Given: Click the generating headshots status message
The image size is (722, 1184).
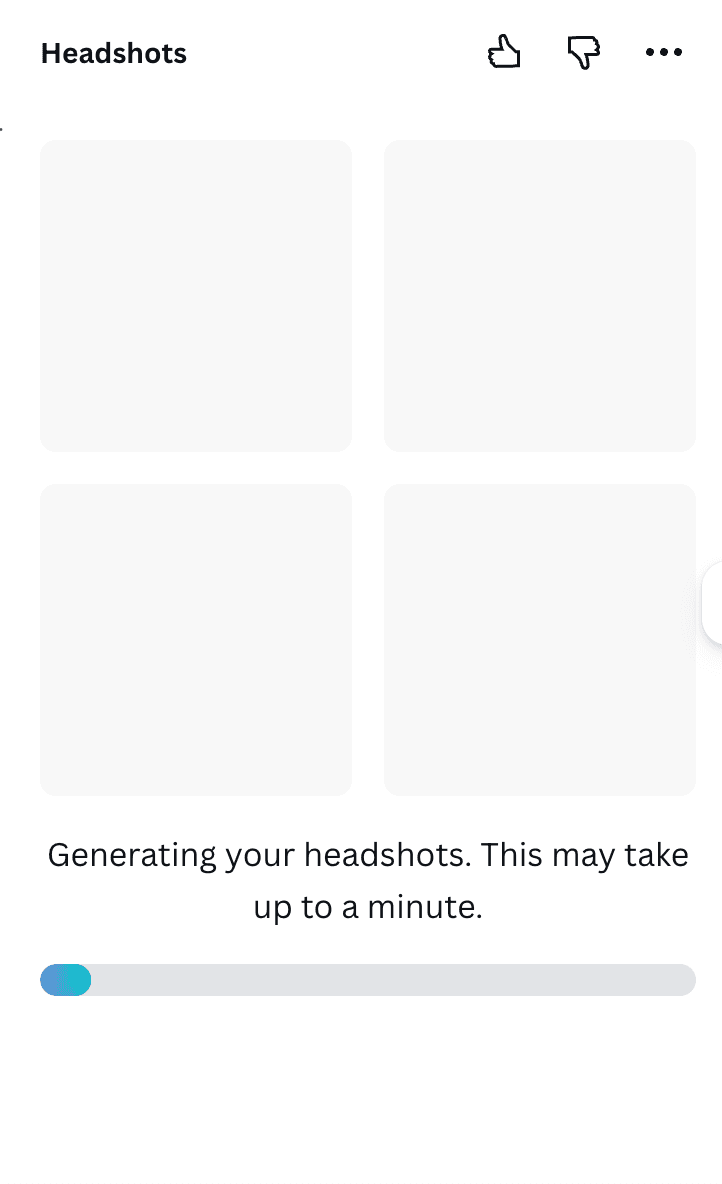Looking at the screenshot, I should coord(368,880).
